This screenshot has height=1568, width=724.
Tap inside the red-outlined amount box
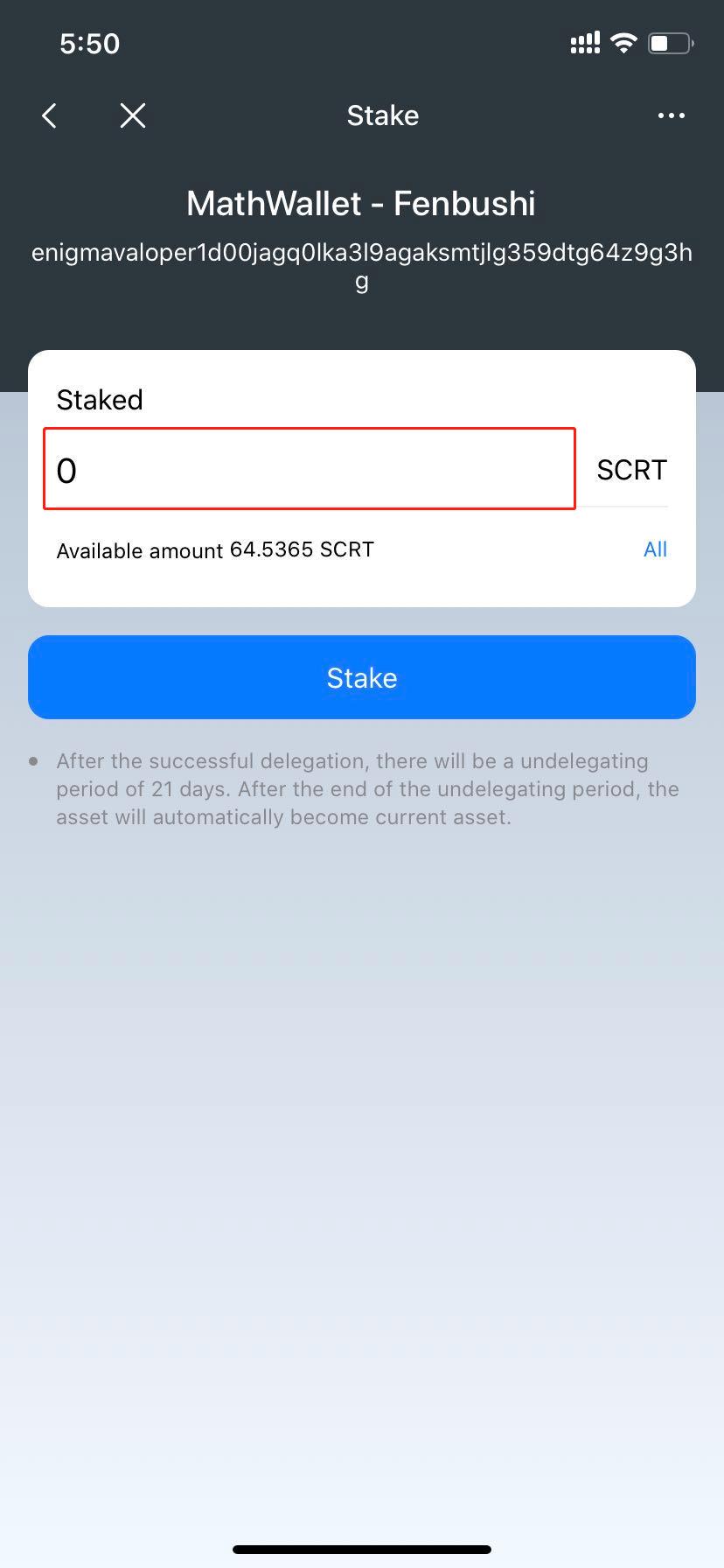(310, 470)
